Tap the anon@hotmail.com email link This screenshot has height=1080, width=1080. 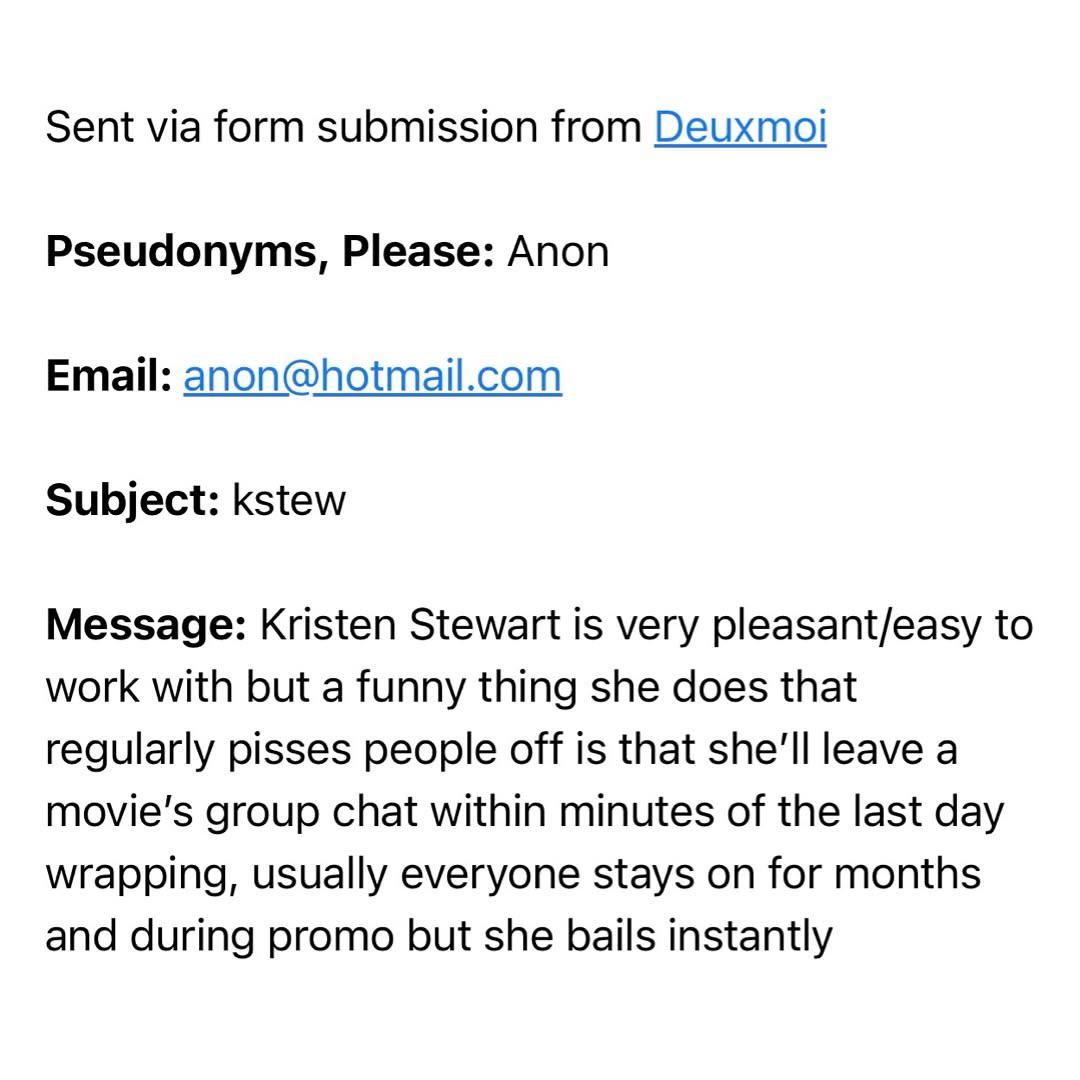pos(372,376)
